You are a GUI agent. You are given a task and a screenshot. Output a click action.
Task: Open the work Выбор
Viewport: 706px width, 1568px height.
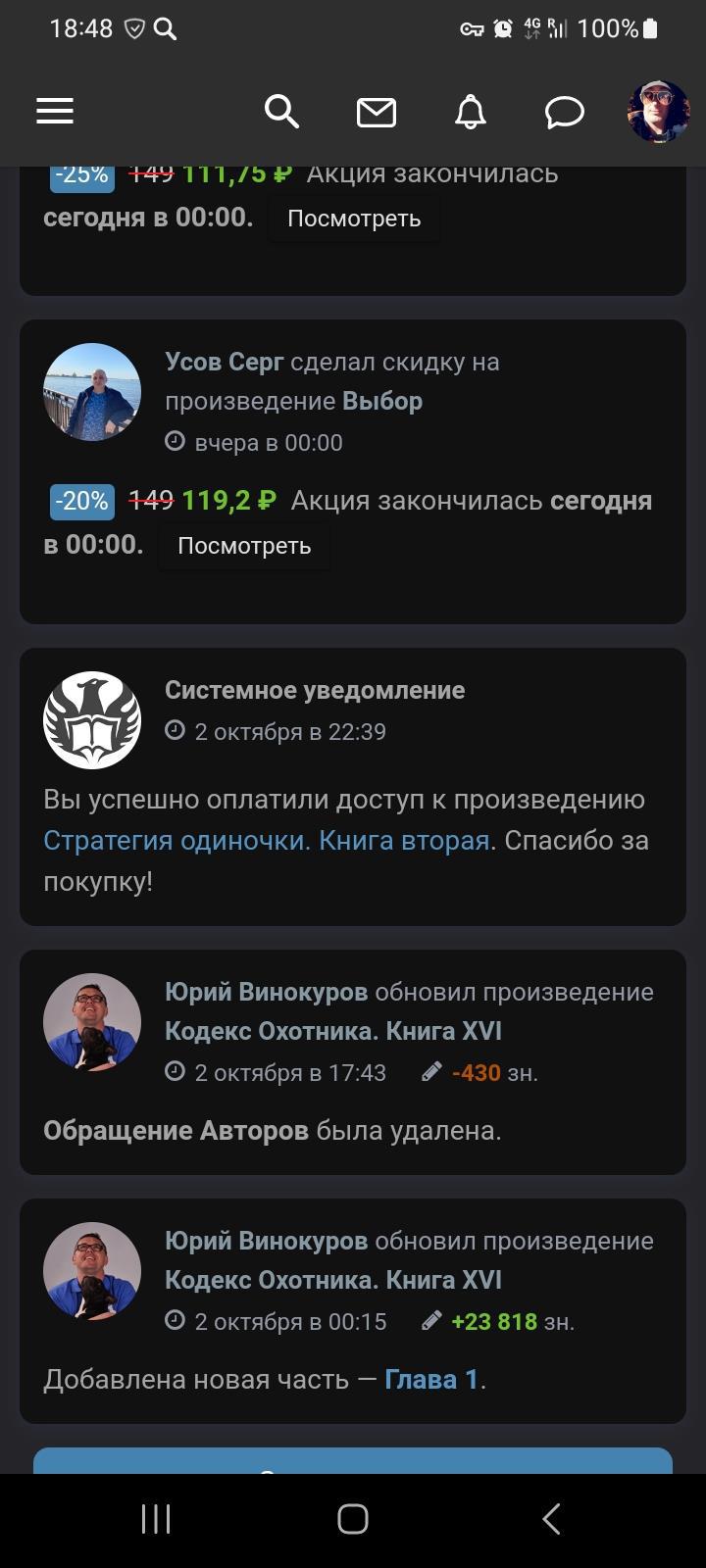[x=382, y=401]
